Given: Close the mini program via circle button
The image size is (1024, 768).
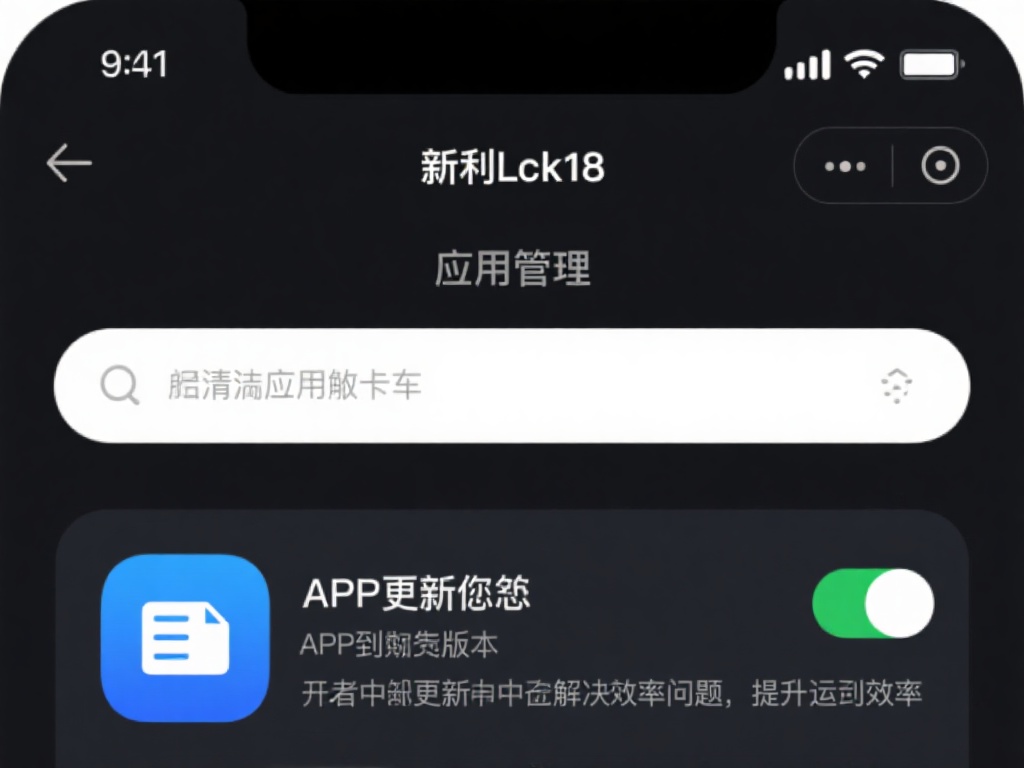Looking at the screenshot, I should pyautogui.click(x=940, y=166).
